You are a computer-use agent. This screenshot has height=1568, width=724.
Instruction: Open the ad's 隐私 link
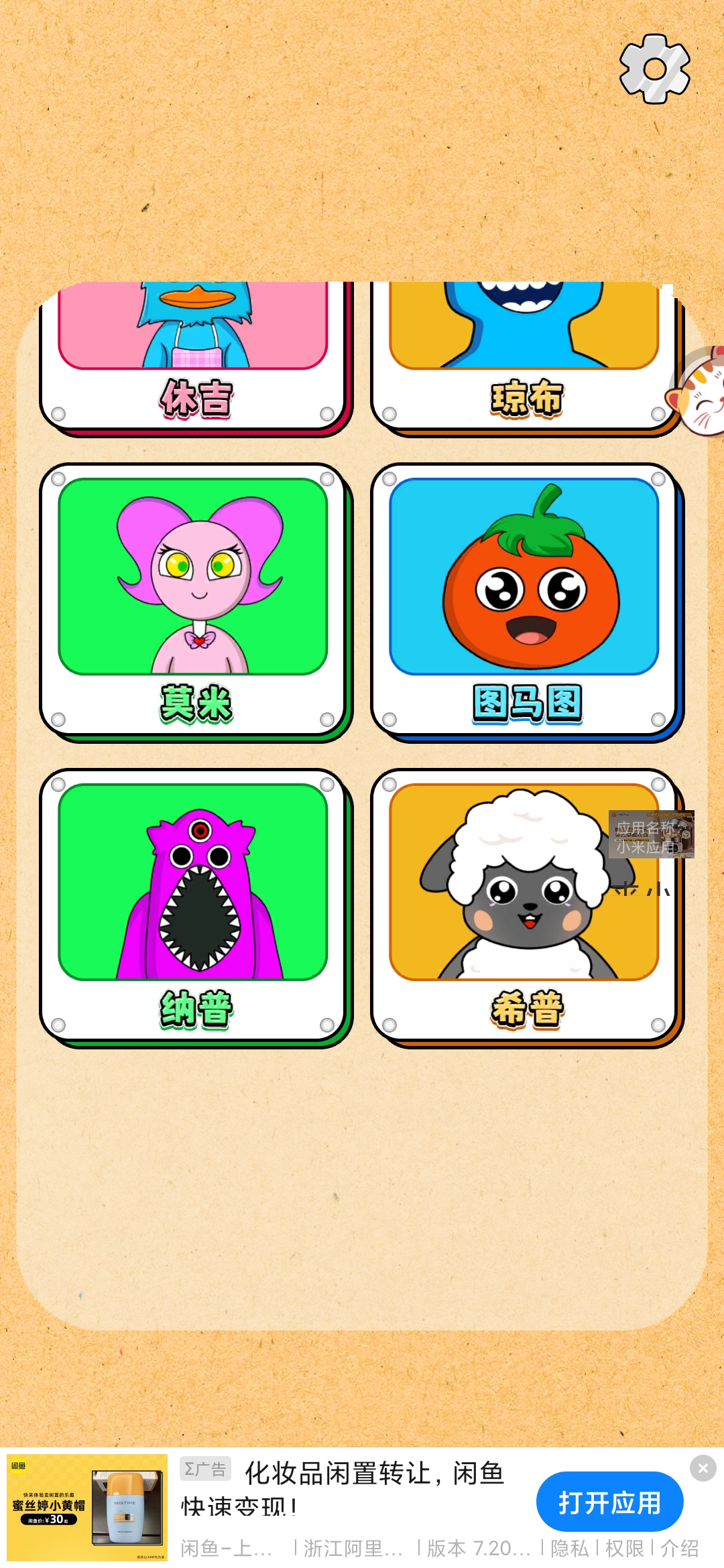pos(568,1548)
